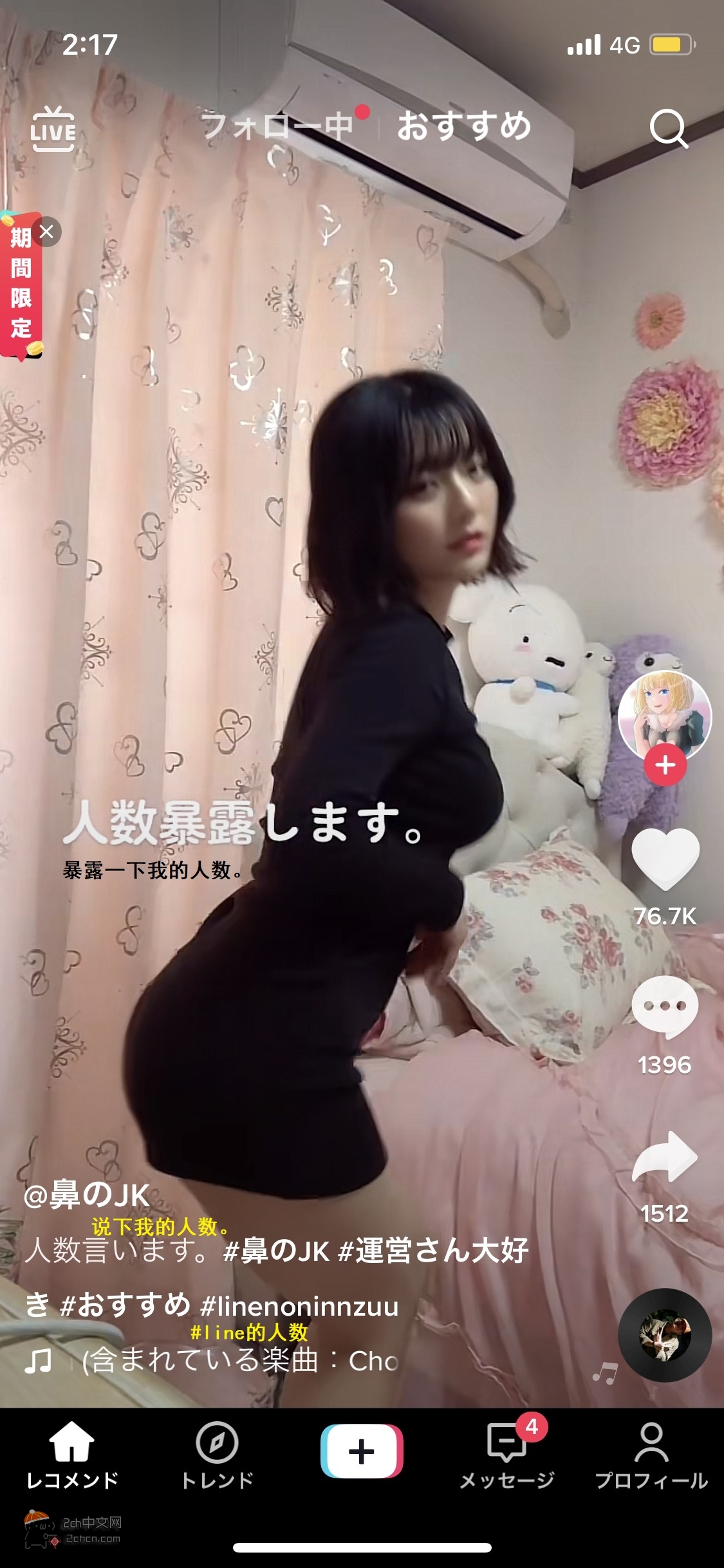Open the spinning music disc
The height and width of the screenshot is (1568, 724).
pyautogui.click(x=665, y=1335)
